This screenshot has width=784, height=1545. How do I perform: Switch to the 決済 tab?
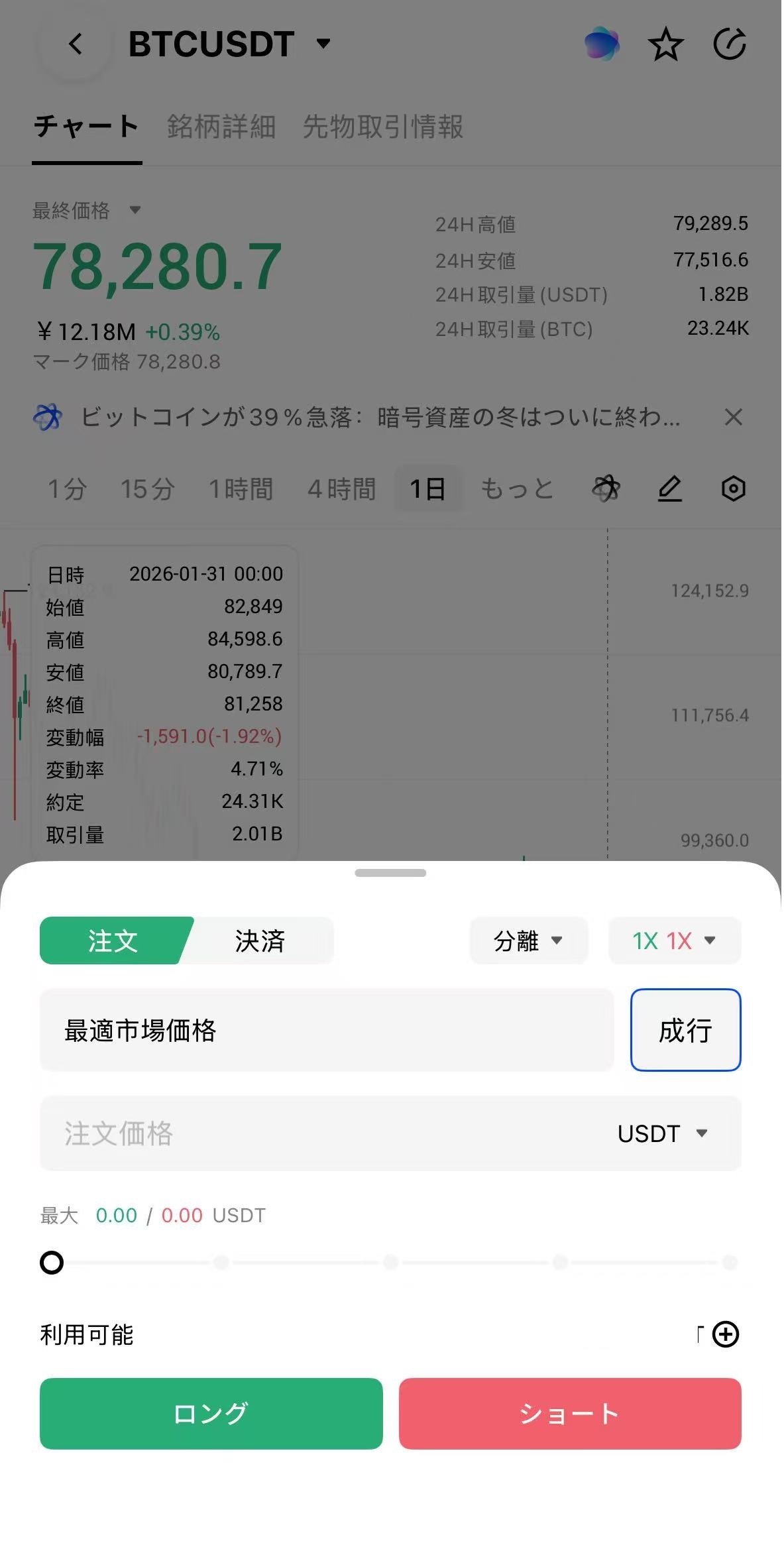260,941
